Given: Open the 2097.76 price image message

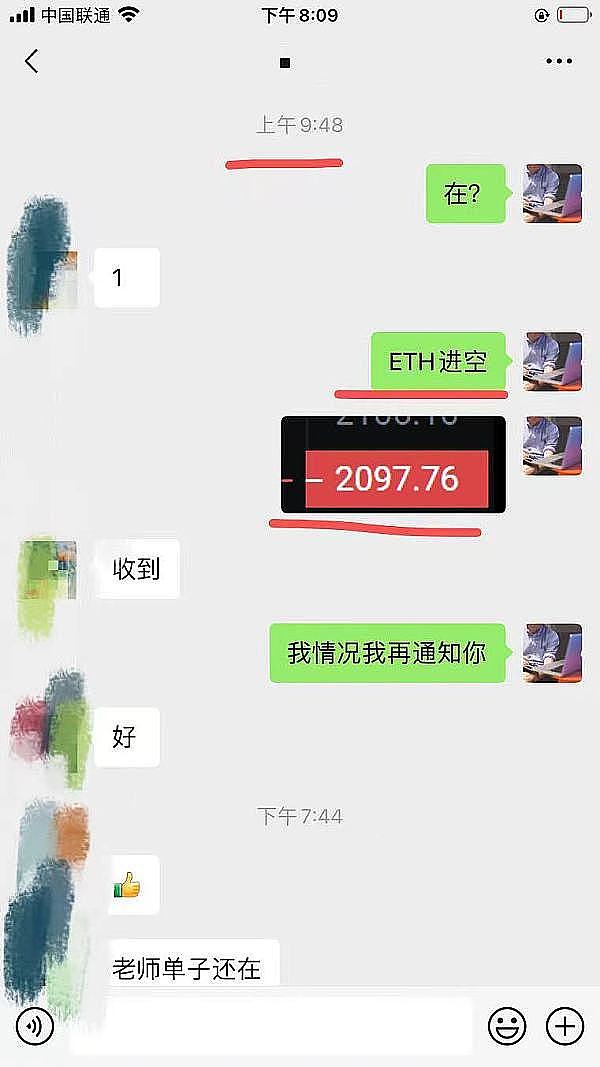Looking at the screenshot, I should pos(393,465).
